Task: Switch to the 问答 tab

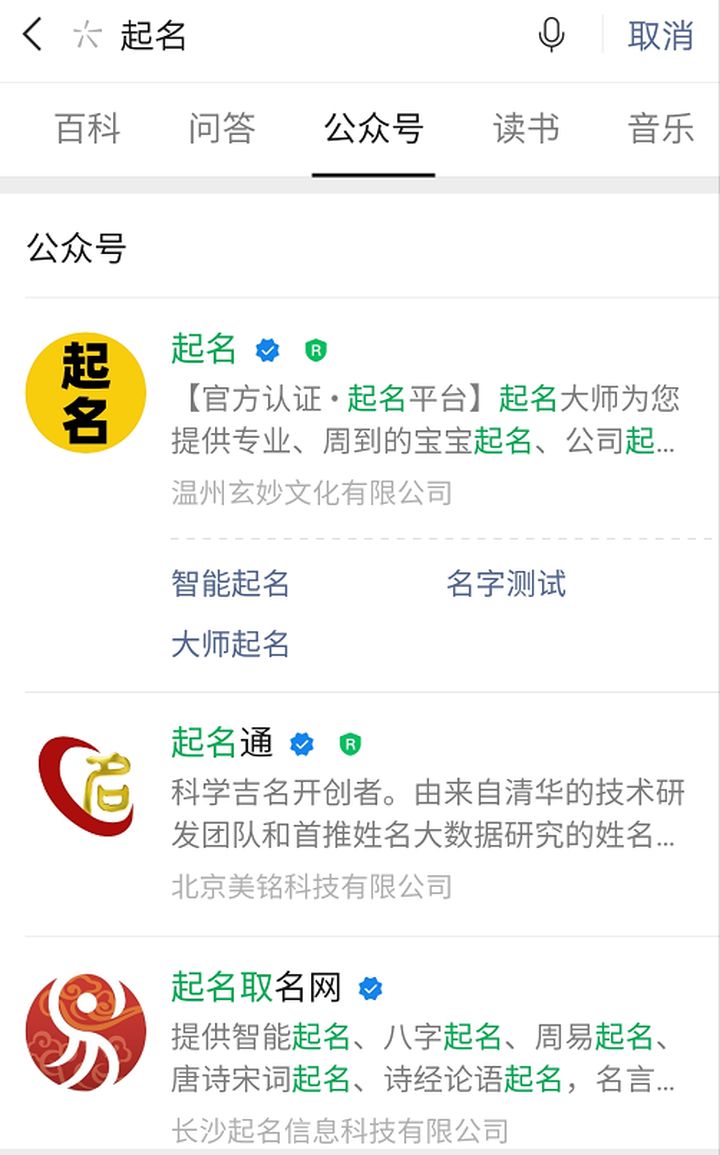Action: [x=221, y=129]
